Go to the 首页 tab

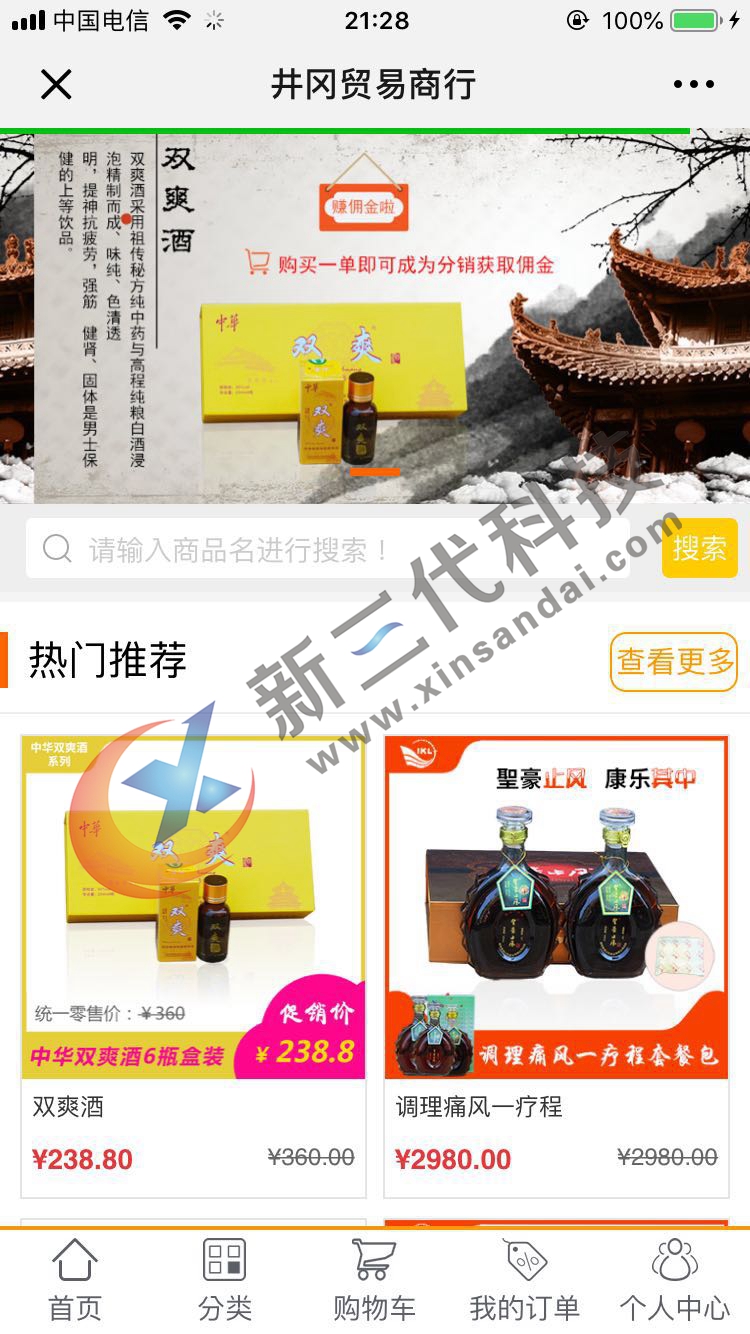click(75, 1280)
